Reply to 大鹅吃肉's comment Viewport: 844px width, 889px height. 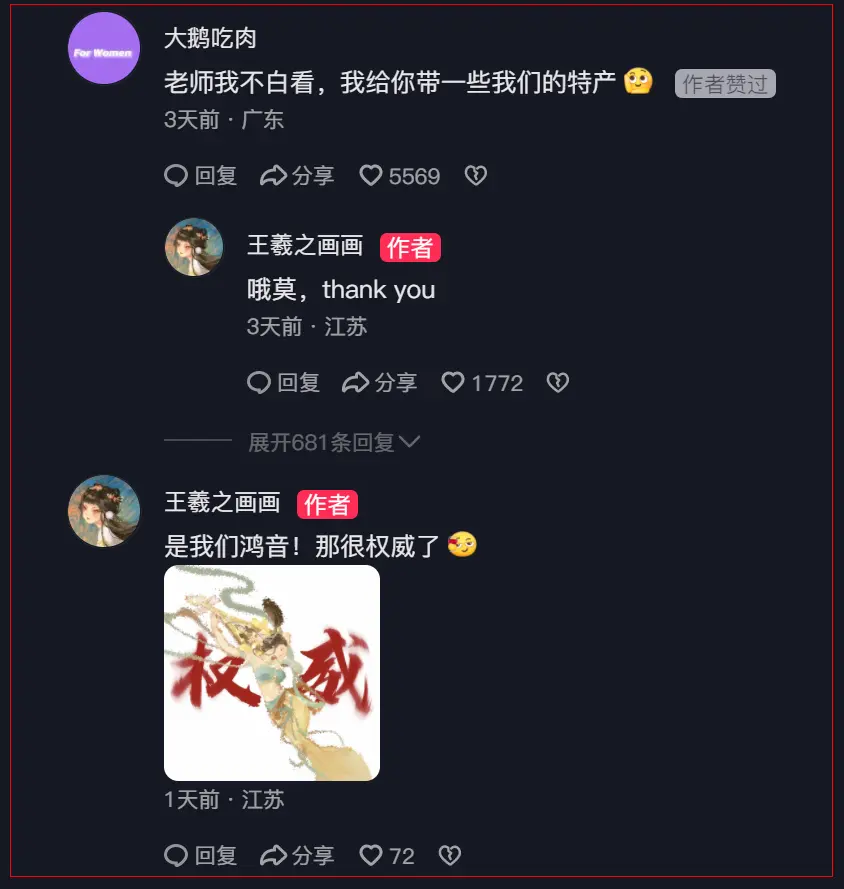coord(201,176)
